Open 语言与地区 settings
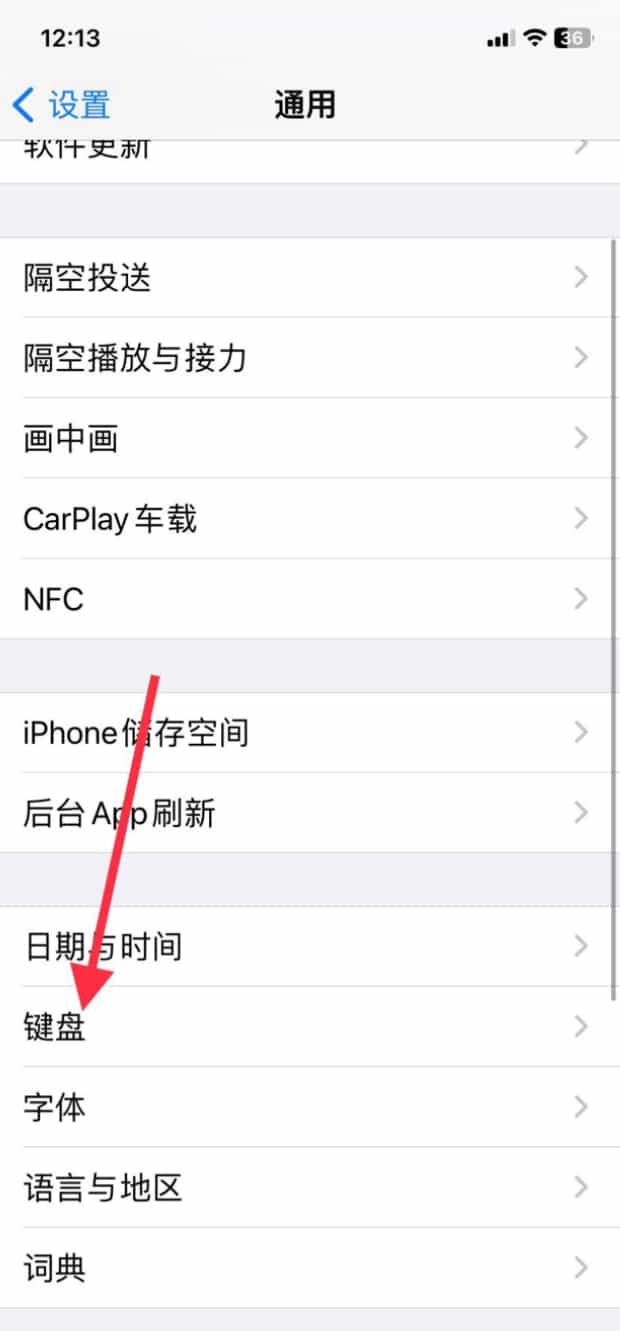Viewport: 620px width, 1331px height. [x=310, y=1188]
